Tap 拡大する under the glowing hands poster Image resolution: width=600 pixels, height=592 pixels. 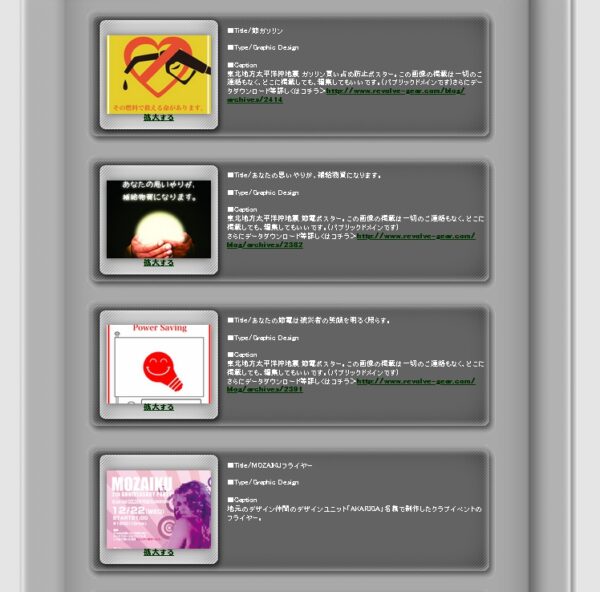coord(158,263)
